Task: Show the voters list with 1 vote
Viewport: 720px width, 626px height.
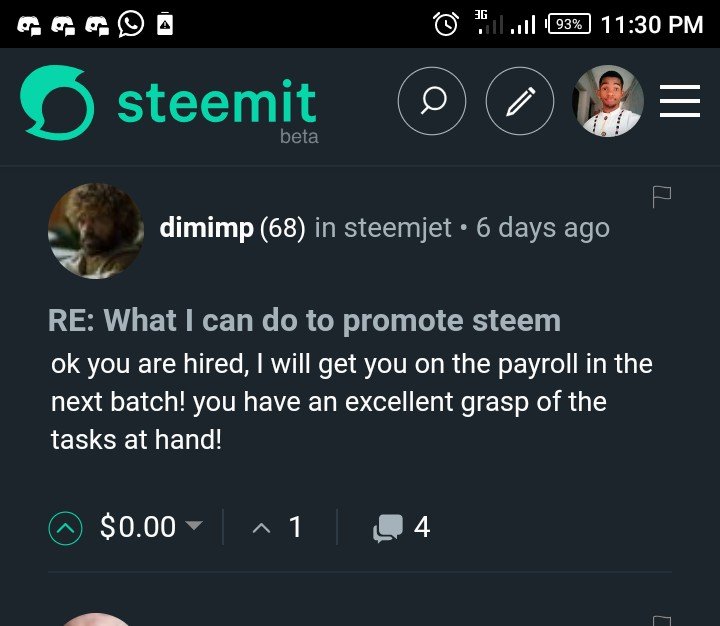Action: coord(282,527)
